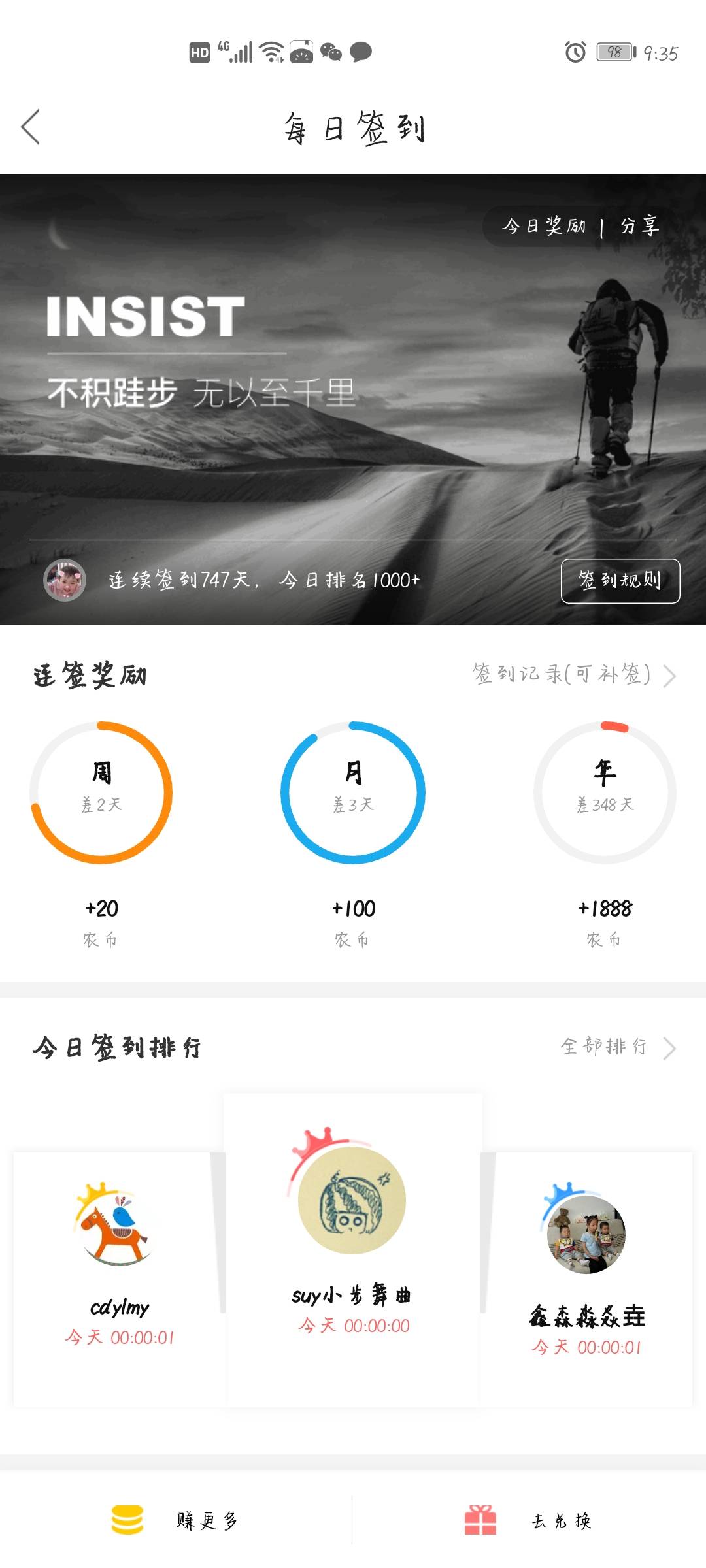Tap the profile avatar beside 连续签到747天
Viewport: 706px width, 1568px height.
[x=65, y=580]
